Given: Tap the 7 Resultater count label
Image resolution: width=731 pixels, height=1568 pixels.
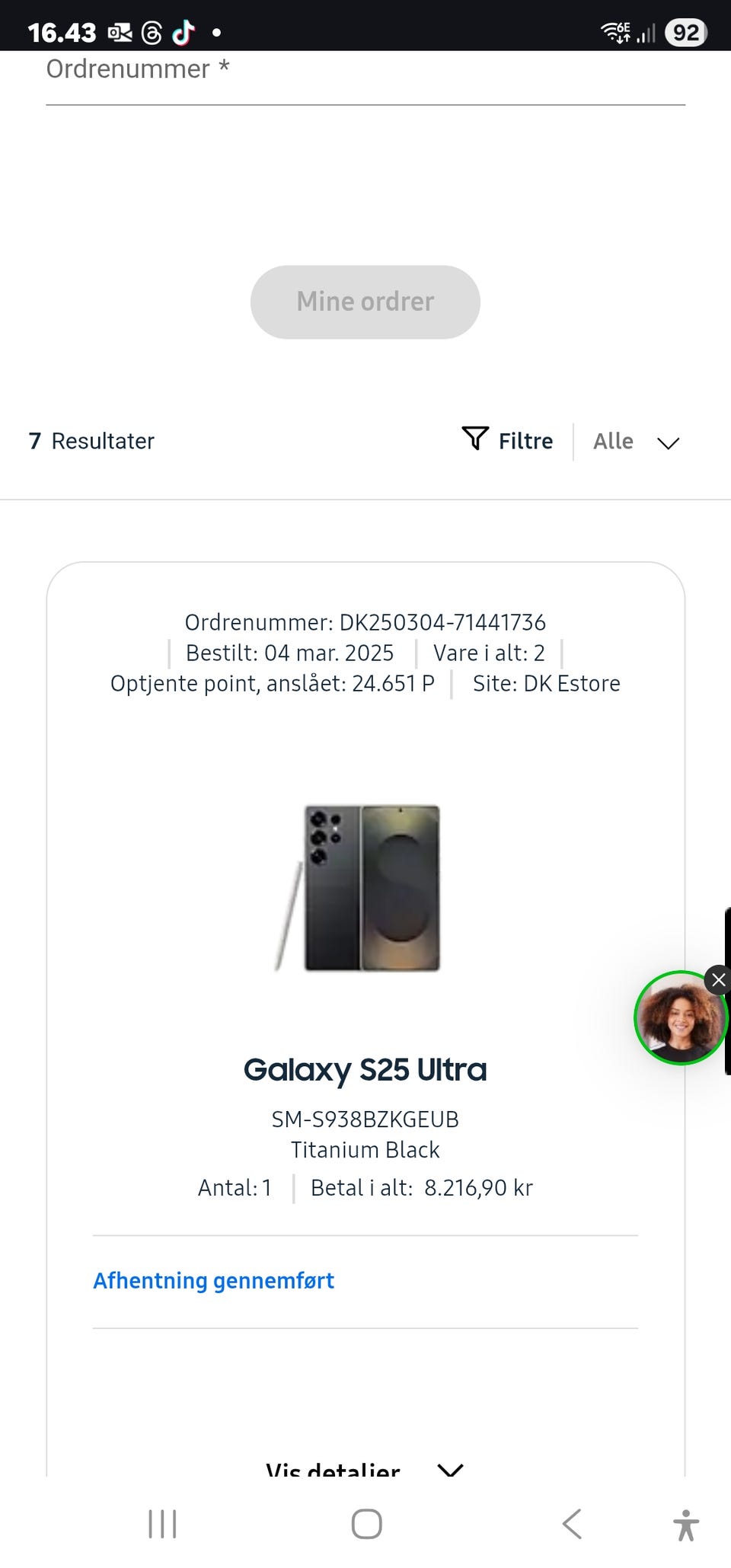Looking at the screenshot, I should pos(91,440).
